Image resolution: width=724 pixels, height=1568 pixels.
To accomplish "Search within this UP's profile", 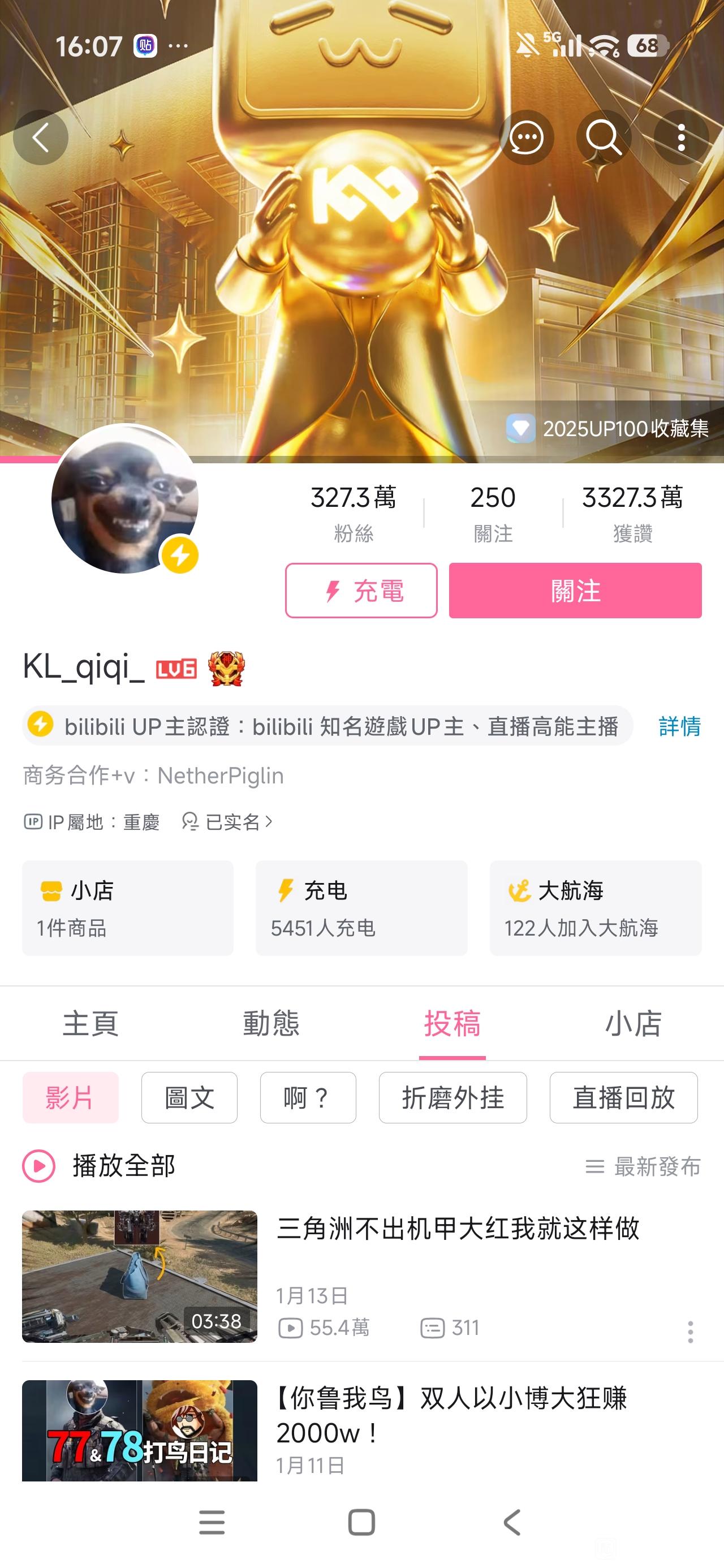I will click(x=604, y=137).
